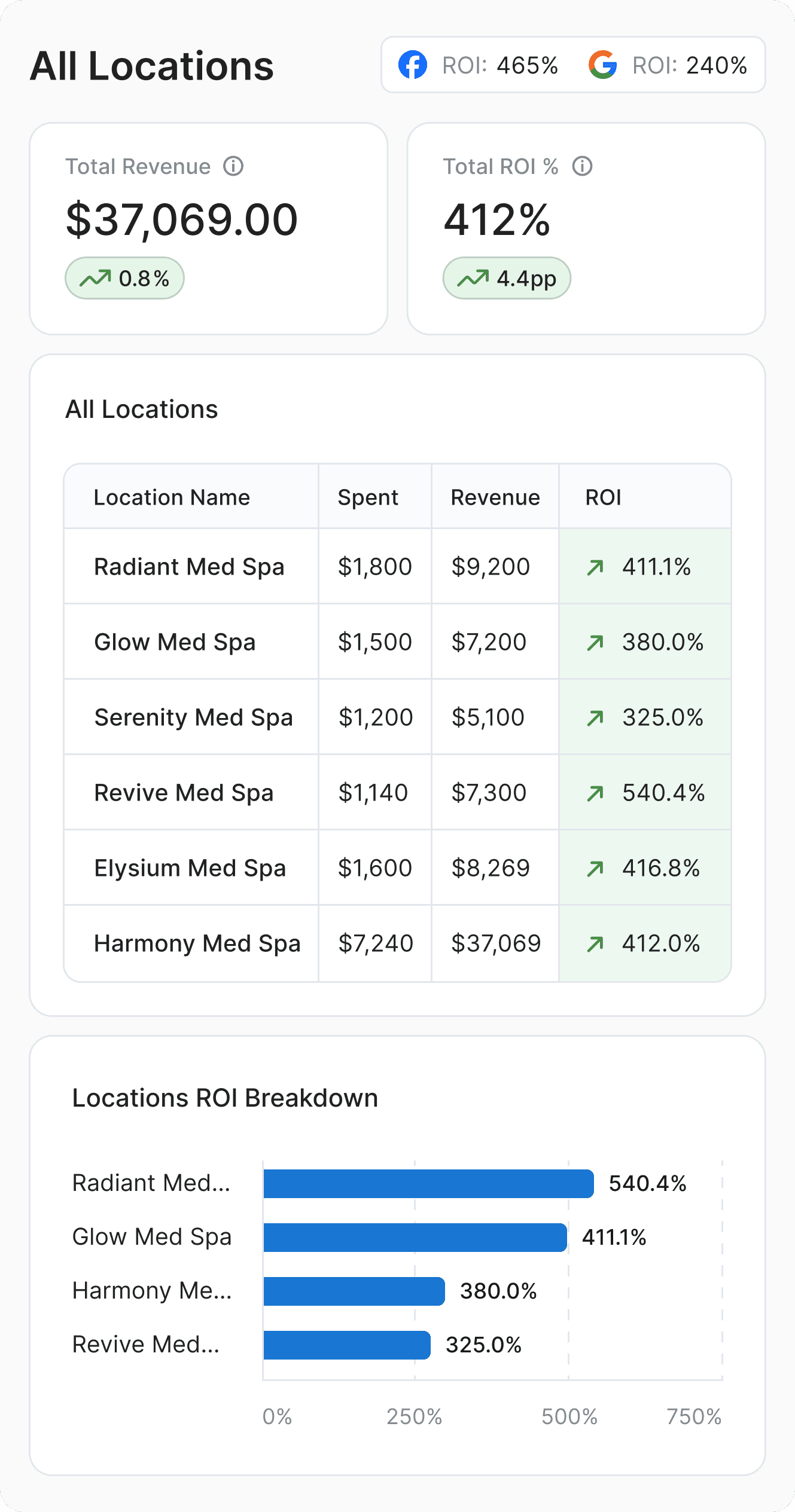This screenshot has height=1512, width=795.
Task: Sort the table by the Revenue column
Action: tap(495, 497)
